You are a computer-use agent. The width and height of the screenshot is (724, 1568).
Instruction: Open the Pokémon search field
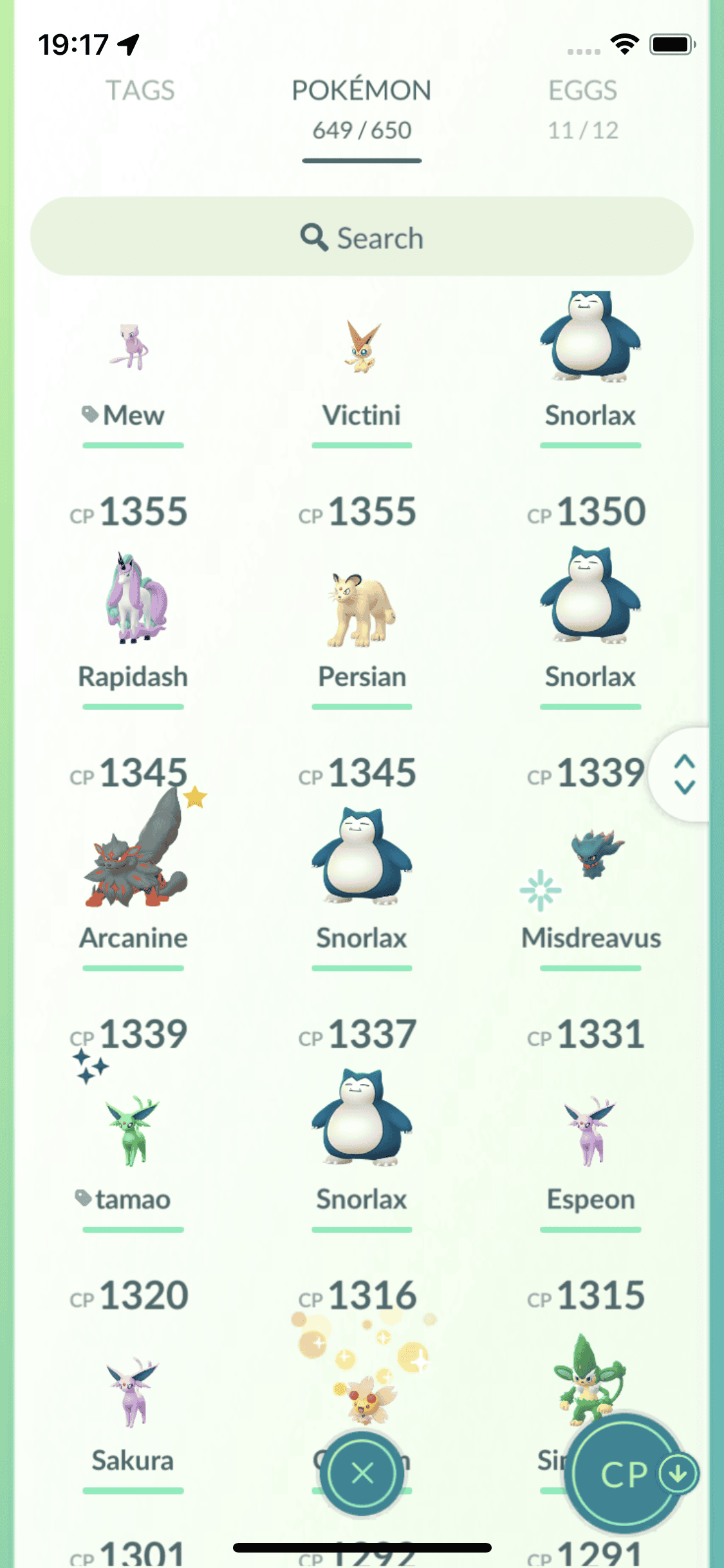click(x=362, y=238)
